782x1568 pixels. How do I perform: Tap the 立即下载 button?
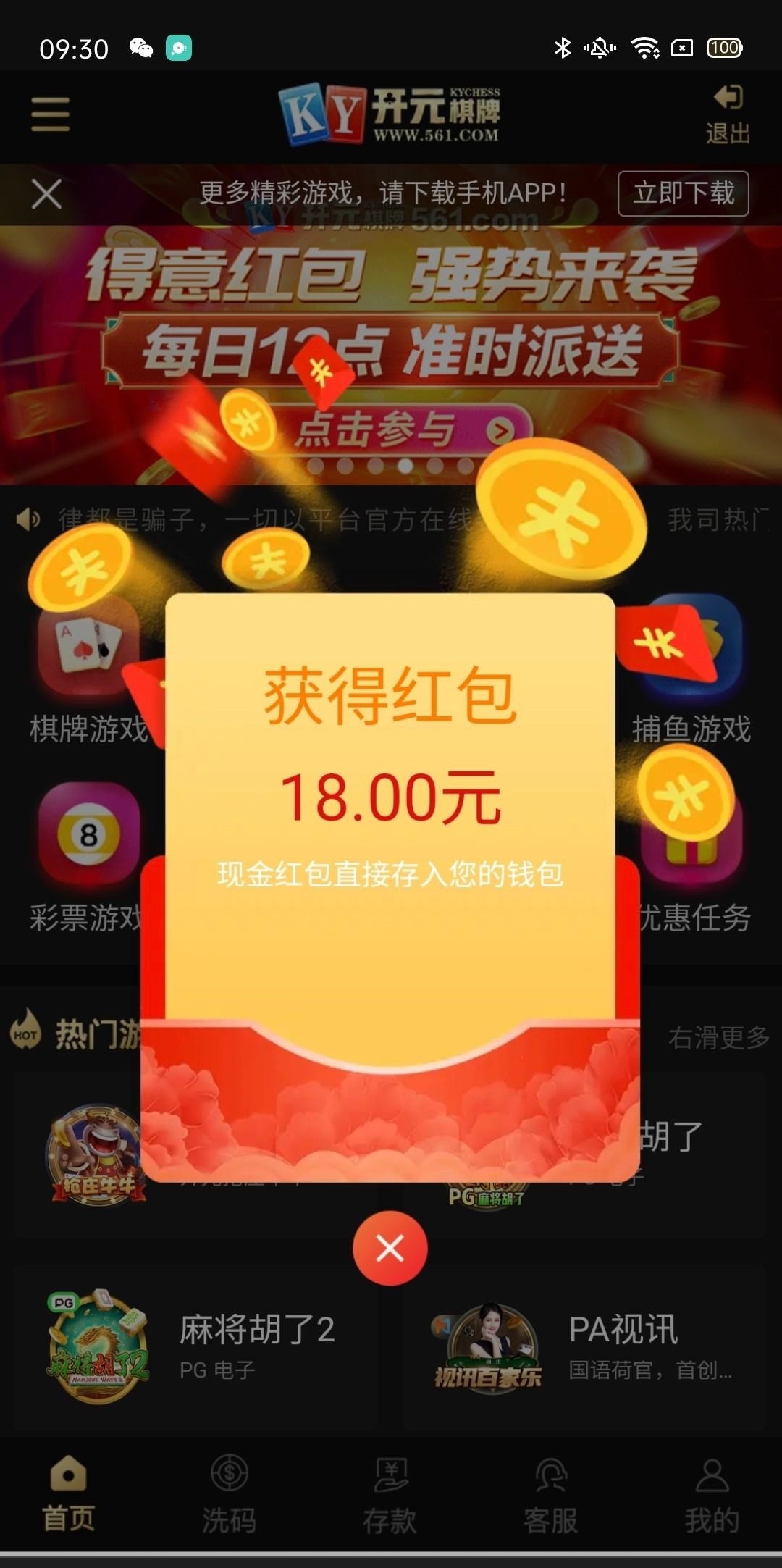click(x=683, y=193)
